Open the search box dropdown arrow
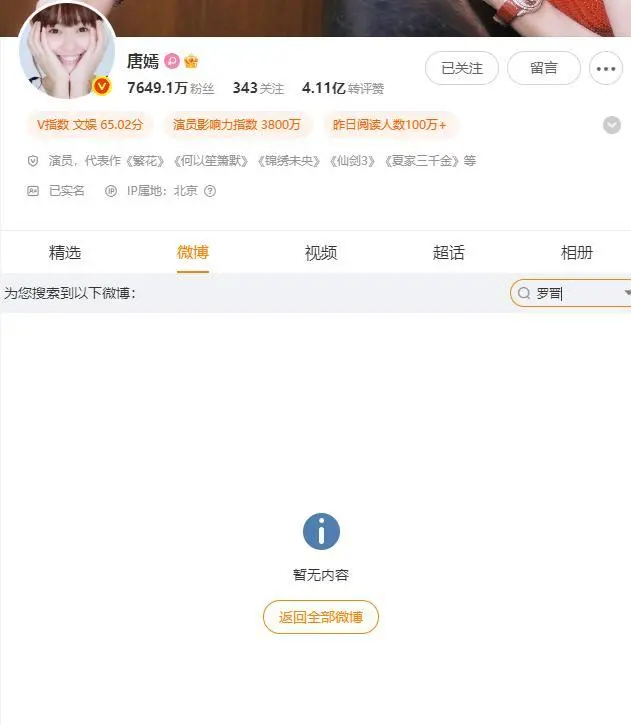The image size is (631, 725). pos(626,293)
